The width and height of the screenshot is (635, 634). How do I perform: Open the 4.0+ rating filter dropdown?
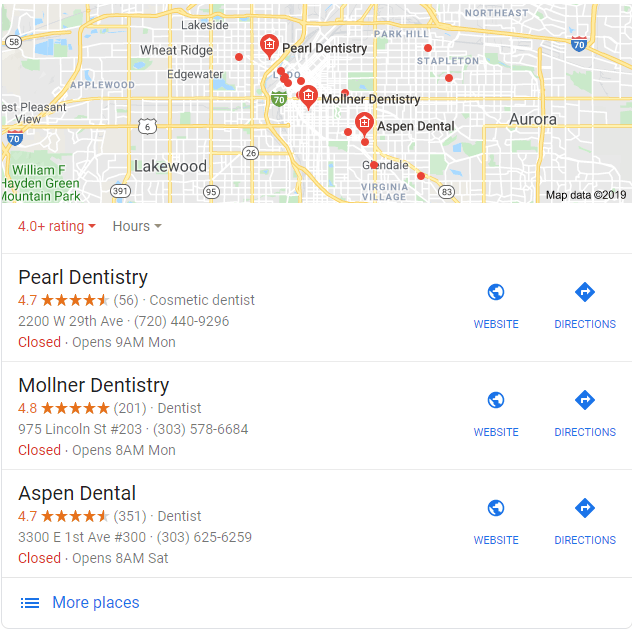(x=57, y=226)
